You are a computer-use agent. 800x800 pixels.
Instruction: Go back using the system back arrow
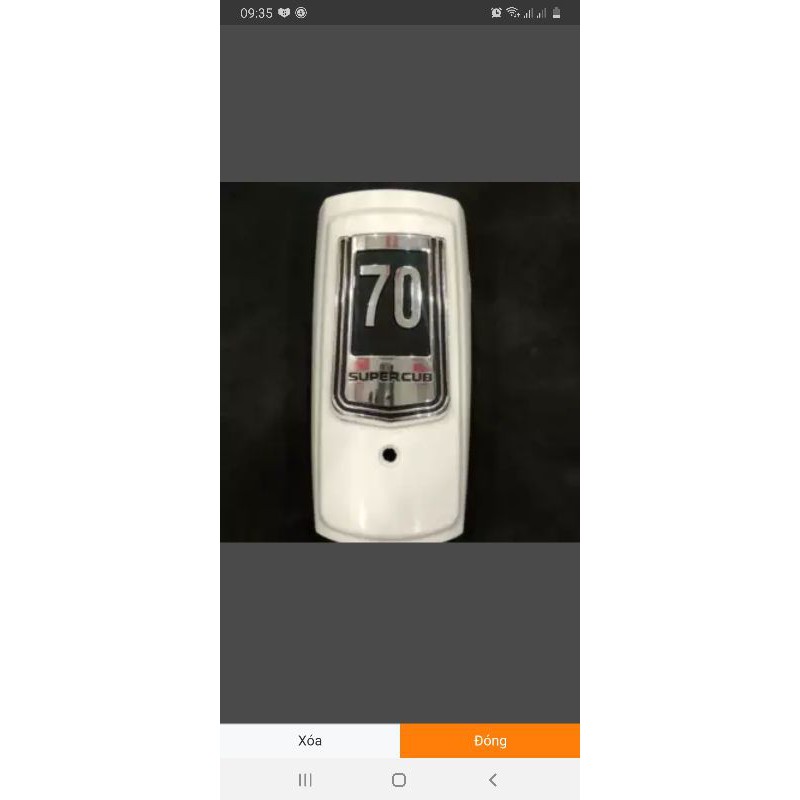(492, 780)
